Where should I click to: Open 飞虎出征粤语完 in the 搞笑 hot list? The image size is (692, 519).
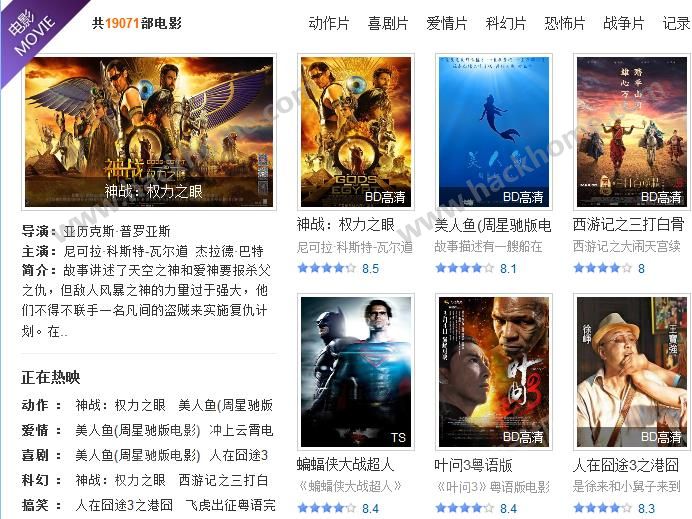pos(236,506)
